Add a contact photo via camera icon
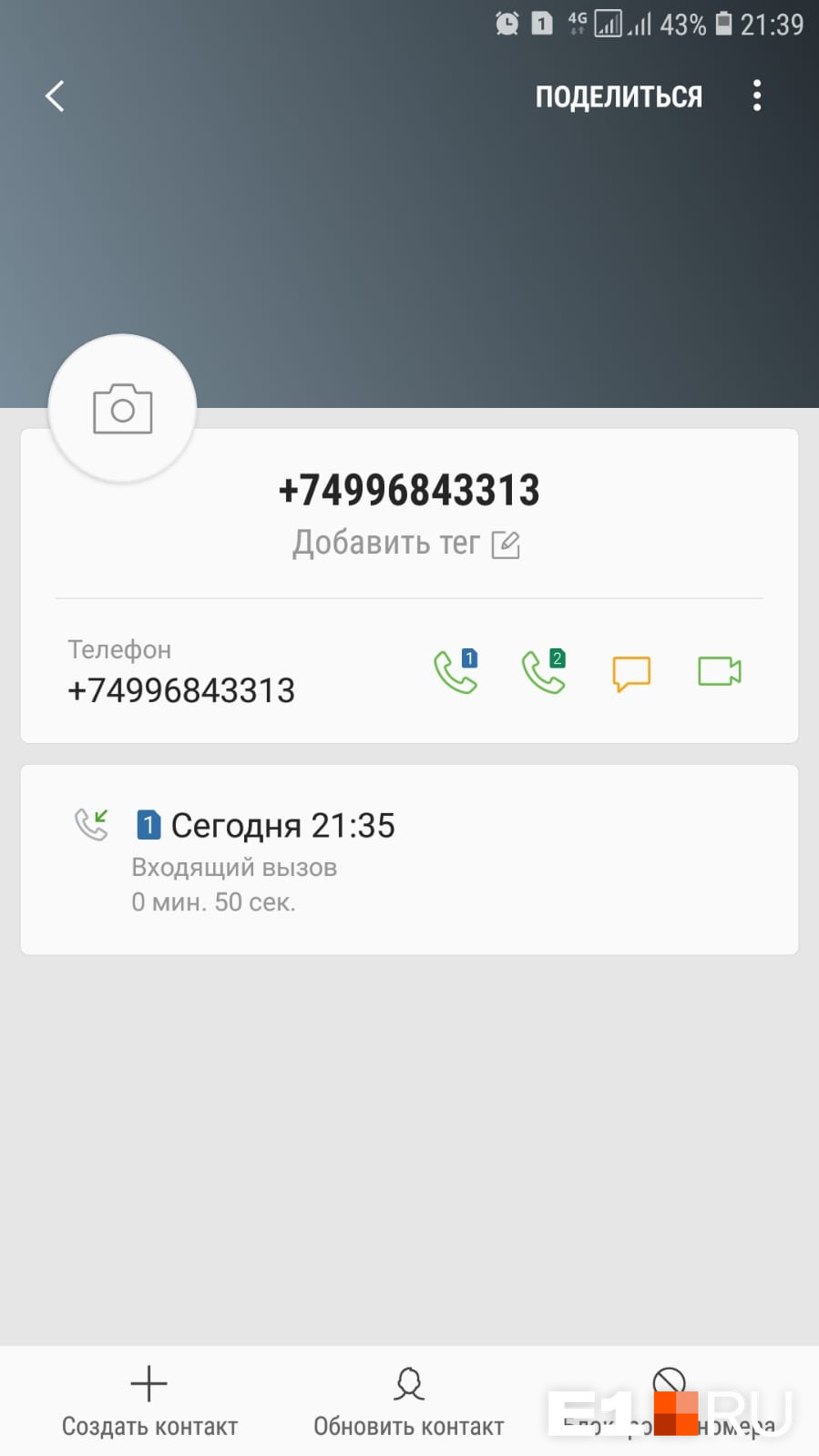 point(122,409)
